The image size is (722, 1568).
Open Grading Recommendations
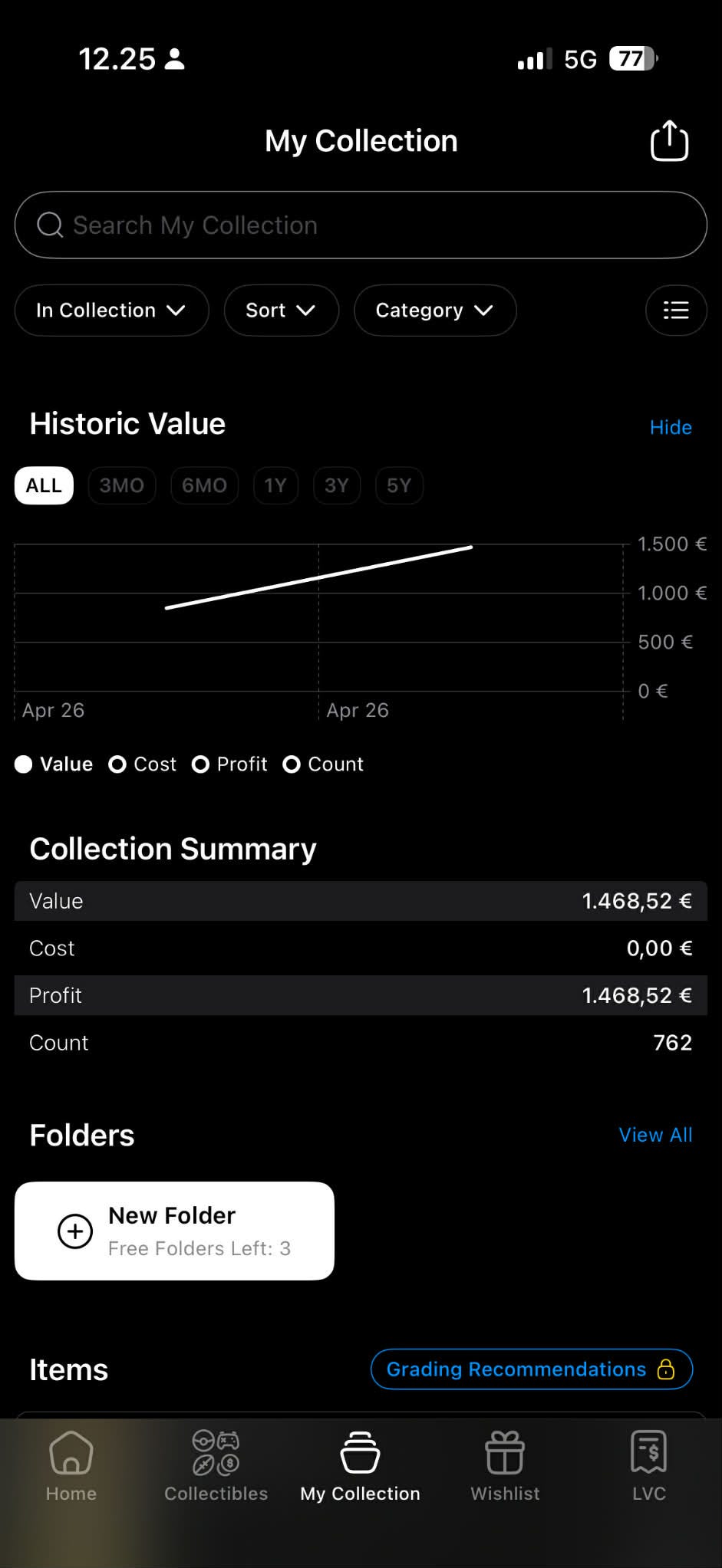click(x=531, y=1369)
